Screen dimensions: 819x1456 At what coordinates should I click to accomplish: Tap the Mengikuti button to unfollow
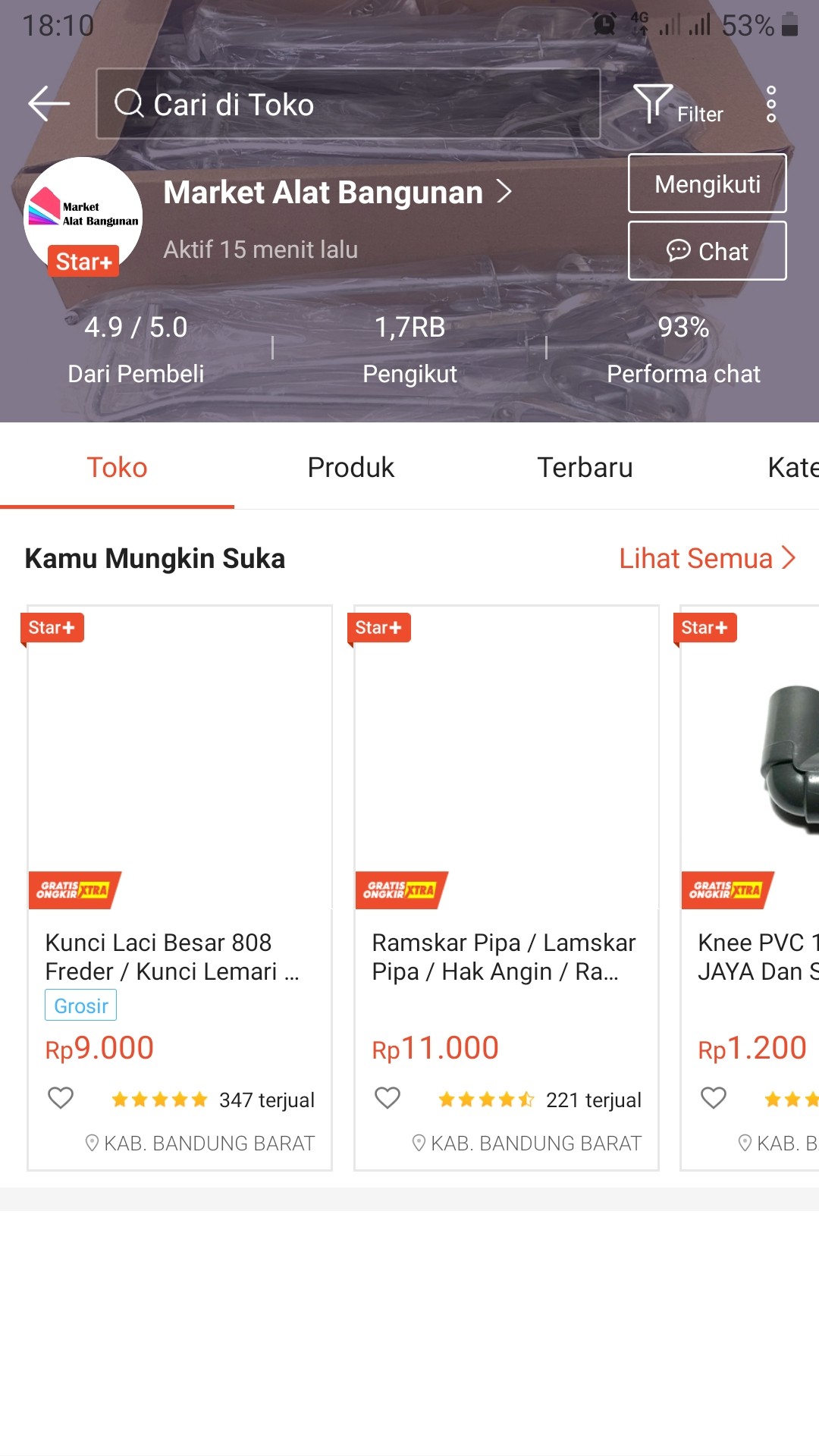(x=706, y=183)
